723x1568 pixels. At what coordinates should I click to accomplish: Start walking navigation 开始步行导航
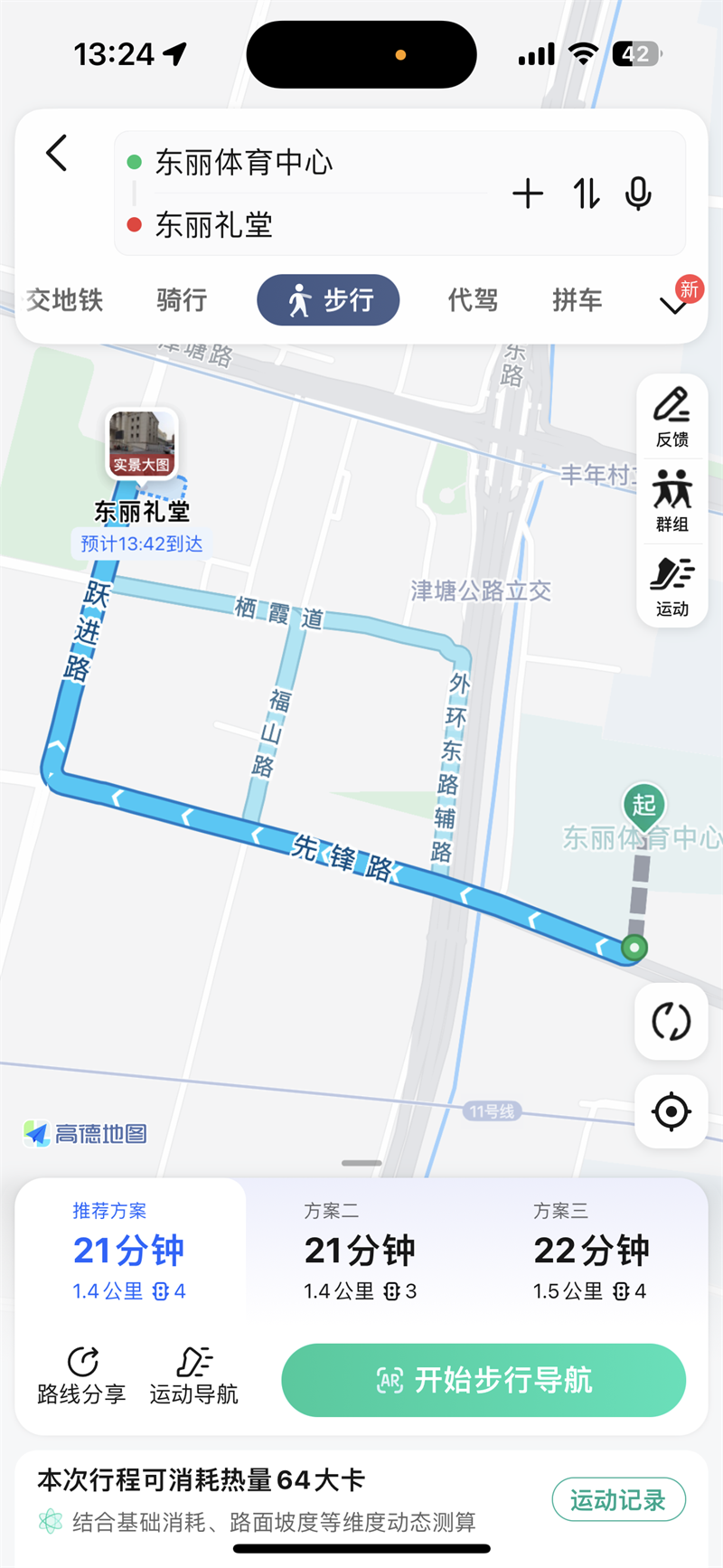(x=484, y=1380)
